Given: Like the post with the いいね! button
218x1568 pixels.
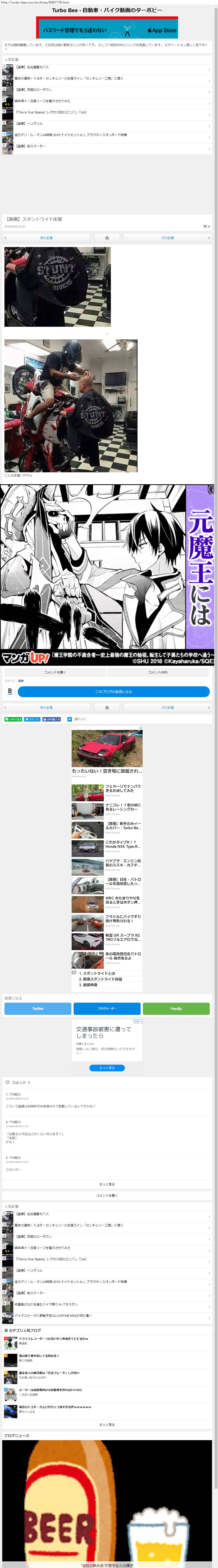Looking at the screenshot, I should pos(51,719).
